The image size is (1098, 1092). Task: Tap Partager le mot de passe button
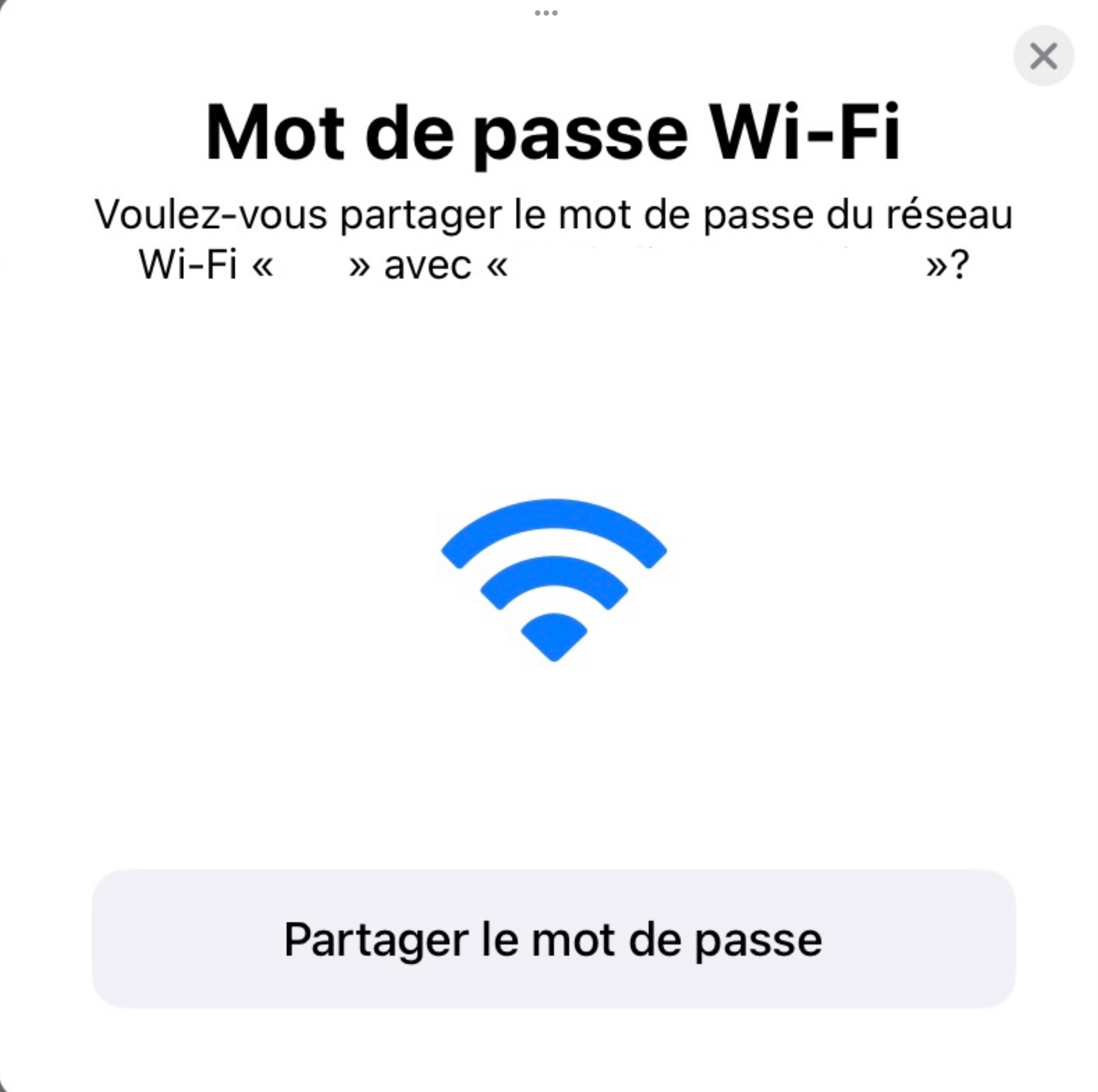click(553, 939)
